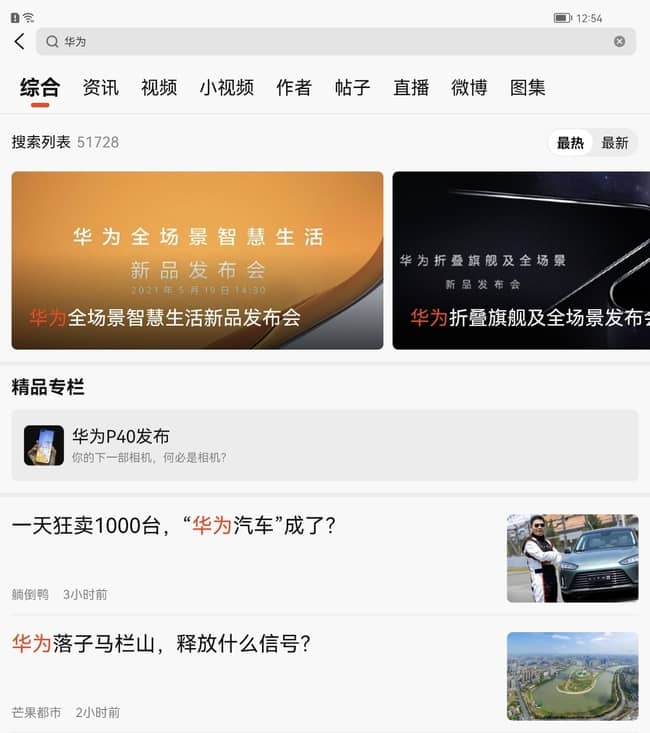Open 华为折叠旗舰及全场景发布会 card
650x733 pixels.
[520, 260]
